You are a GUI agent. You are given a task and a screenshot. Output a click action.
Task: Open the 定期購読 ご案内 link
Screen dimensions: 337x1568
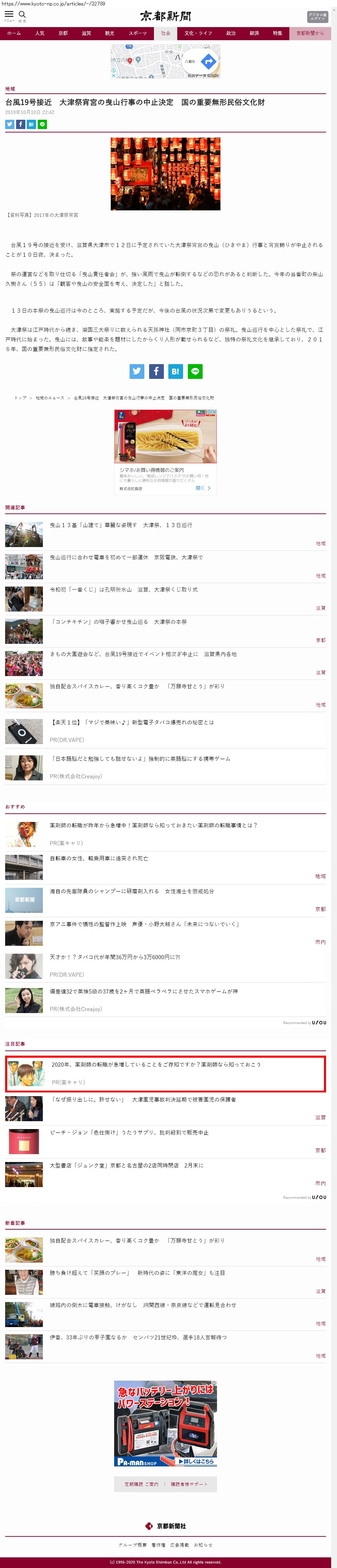tap(141, 1485)
